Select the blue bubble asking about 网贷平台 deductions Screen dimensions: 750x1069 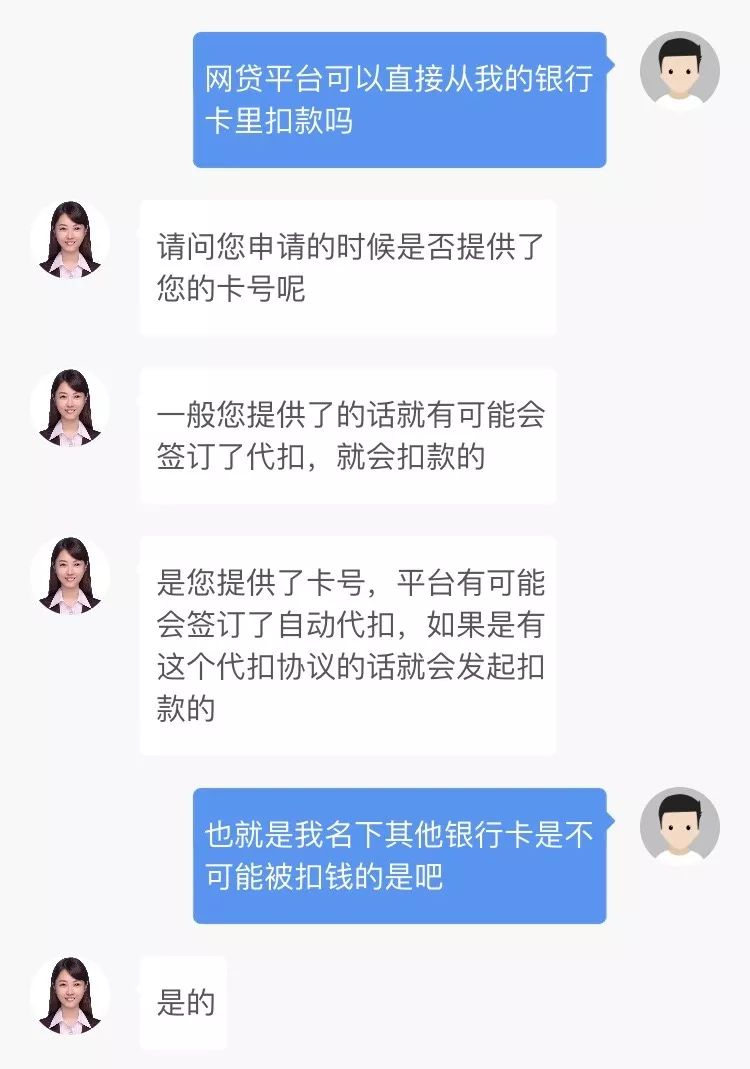click(400, 100)
